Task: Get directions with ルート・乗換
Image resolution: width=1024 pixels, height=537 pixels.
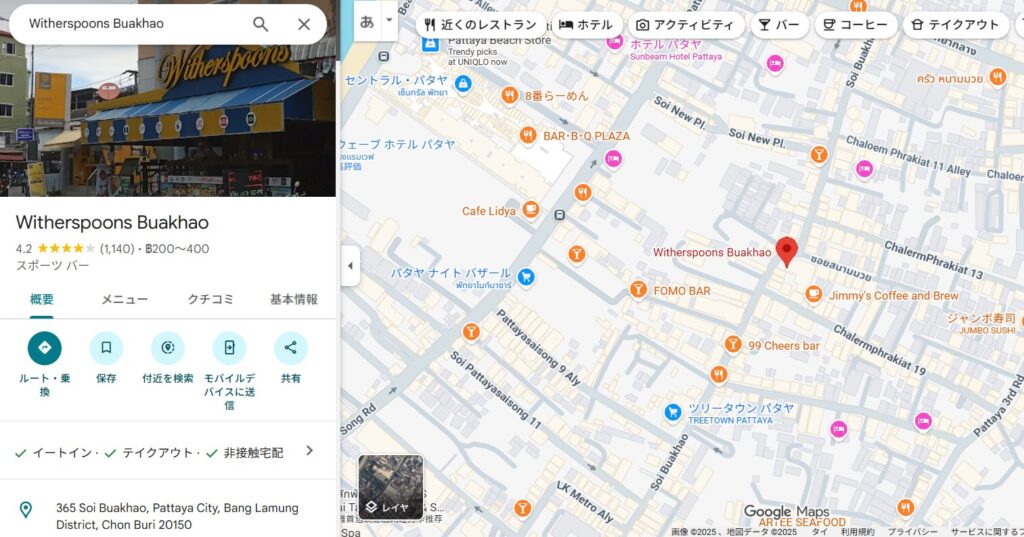Action: (44, 348)
